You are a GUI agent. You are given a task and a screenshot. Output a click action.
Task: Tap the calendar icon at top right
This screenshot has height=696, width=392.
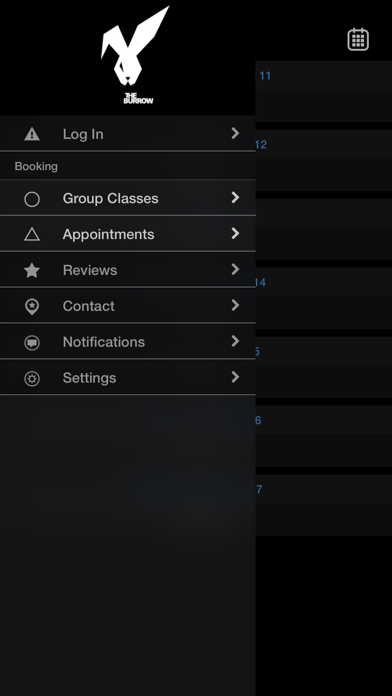pos(358,40)
